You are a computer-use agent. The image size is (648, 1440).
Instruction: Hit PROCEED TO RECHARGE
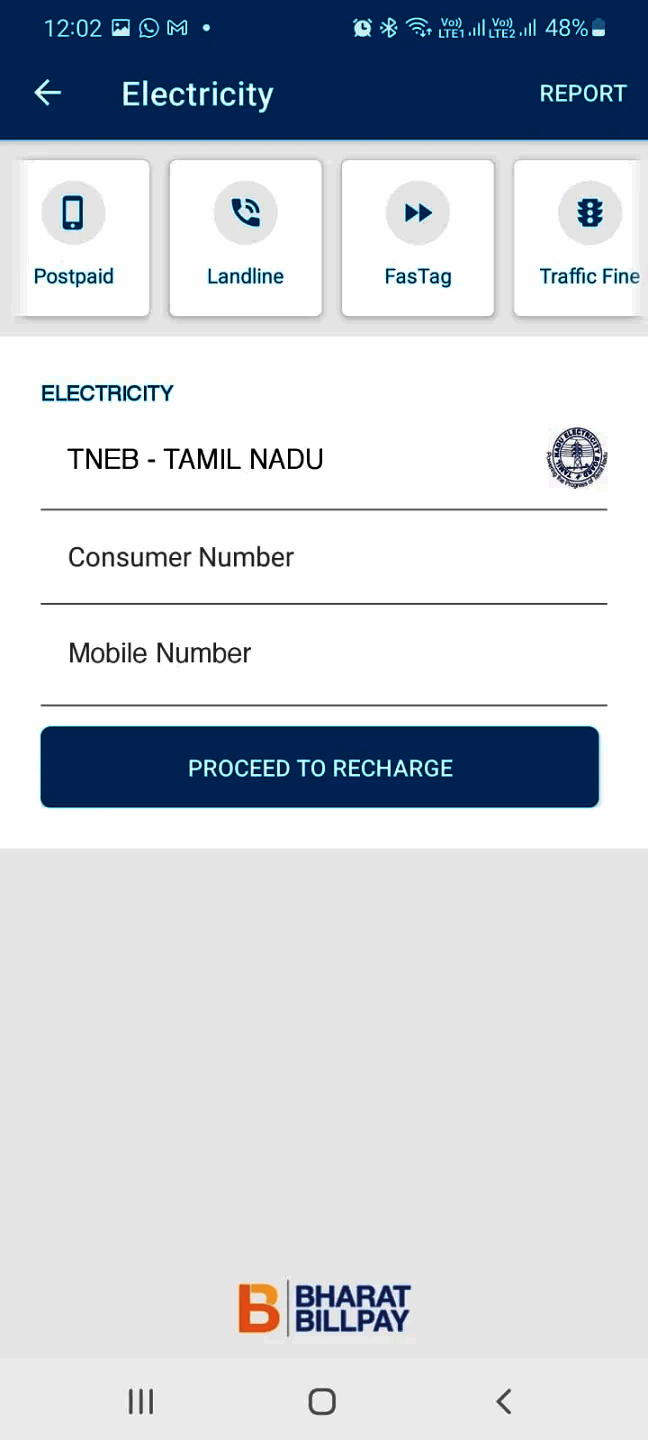coord(320,767)
